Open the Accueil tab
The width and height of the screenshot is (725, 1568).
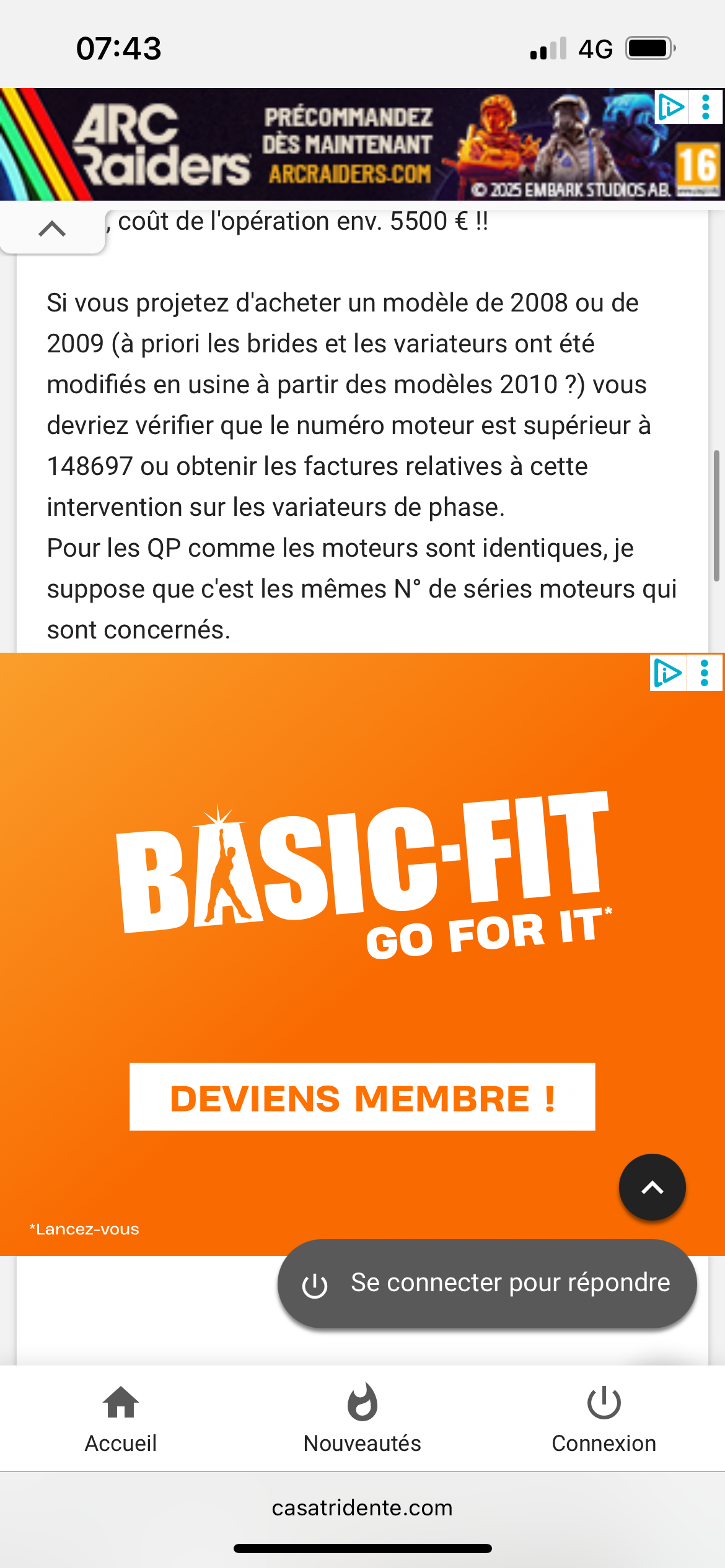point(121,1418)
